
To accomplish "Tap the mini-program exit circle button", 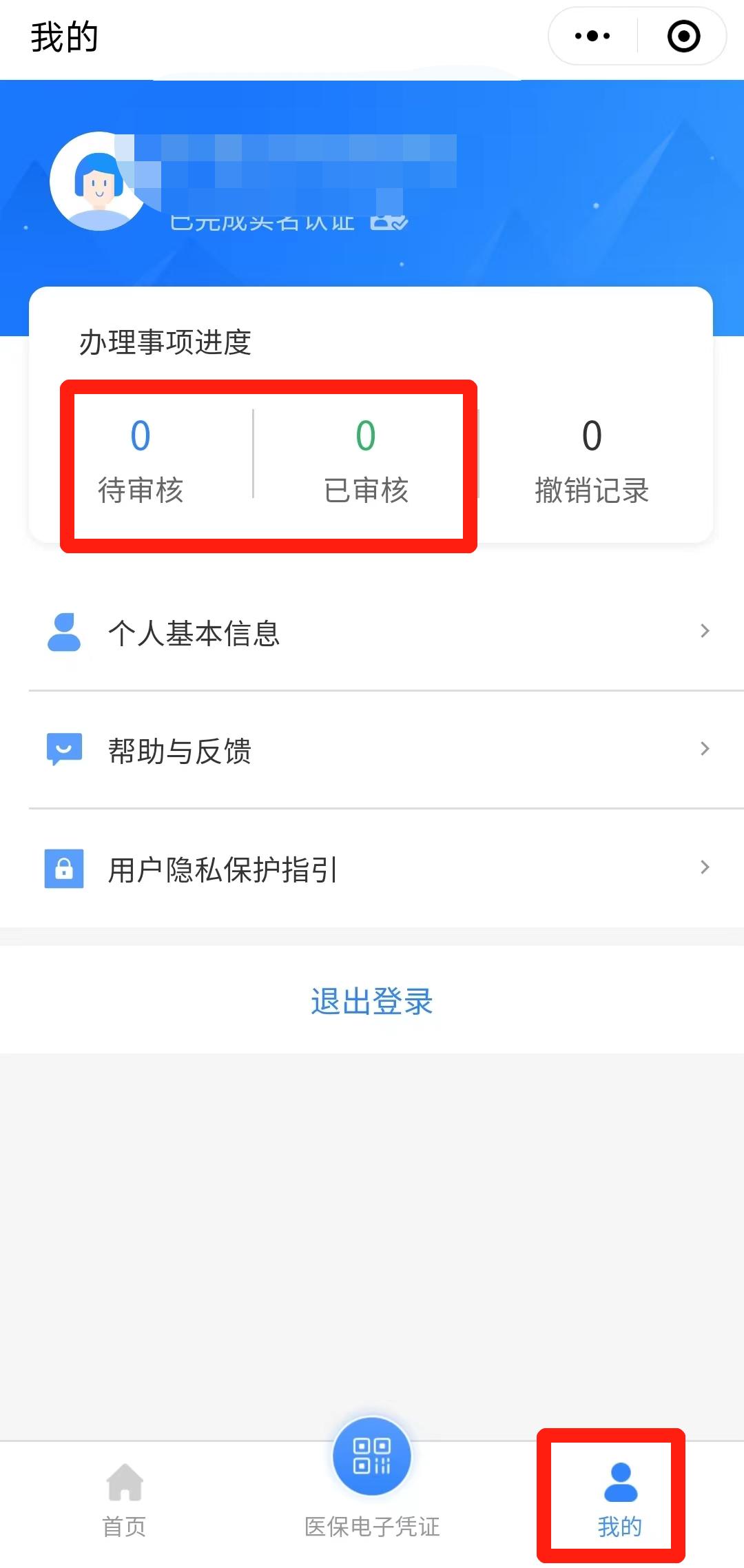I will tap(683, 36).
